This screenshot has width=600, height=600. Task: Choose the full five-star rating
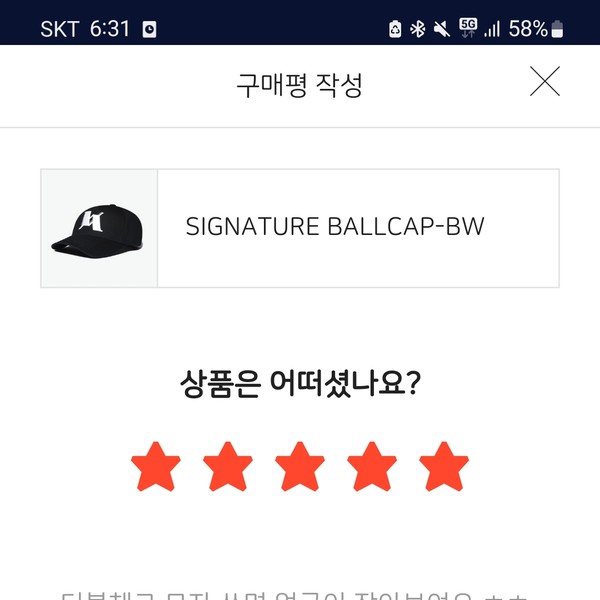[444, 466]
